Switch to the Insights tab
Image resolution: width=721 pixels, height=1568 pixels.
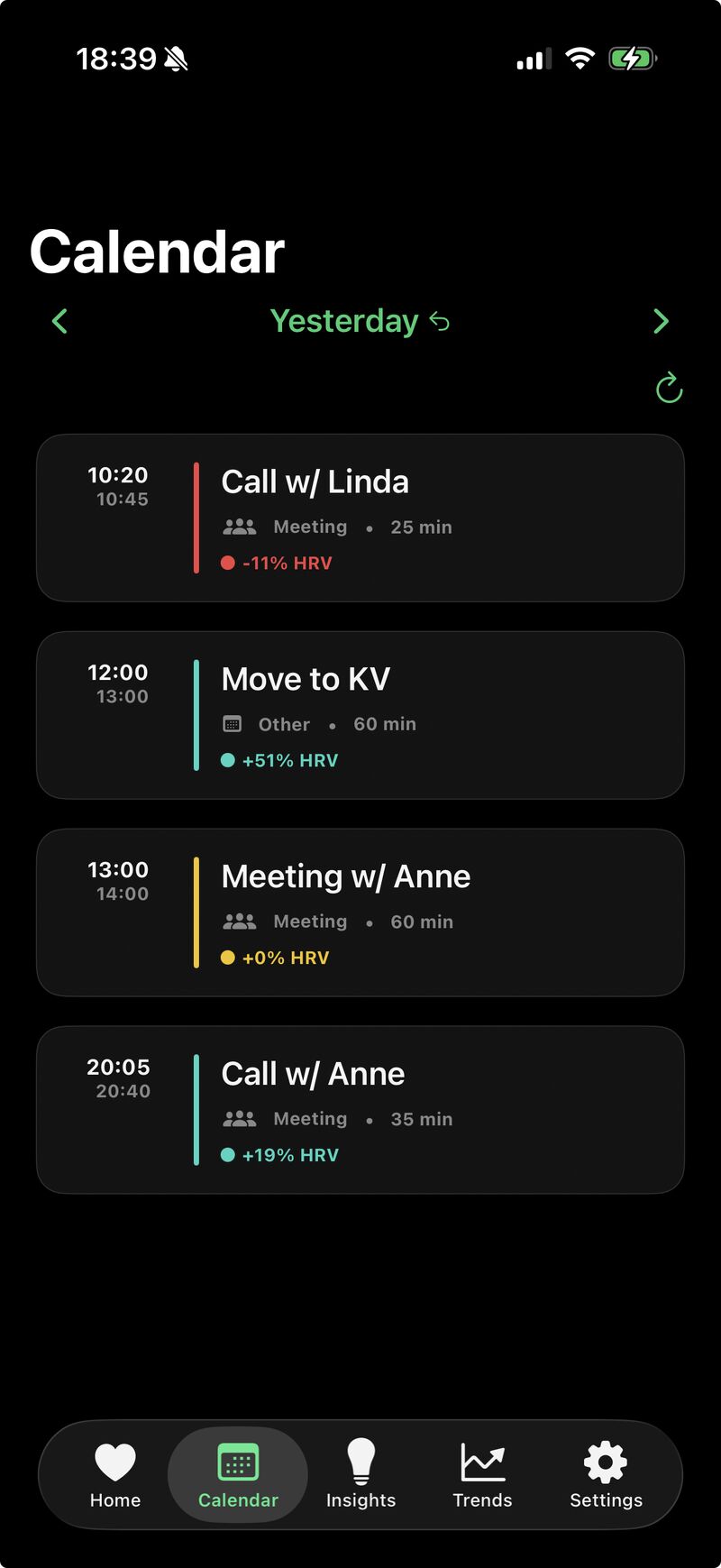click(x=360, y=1475)
